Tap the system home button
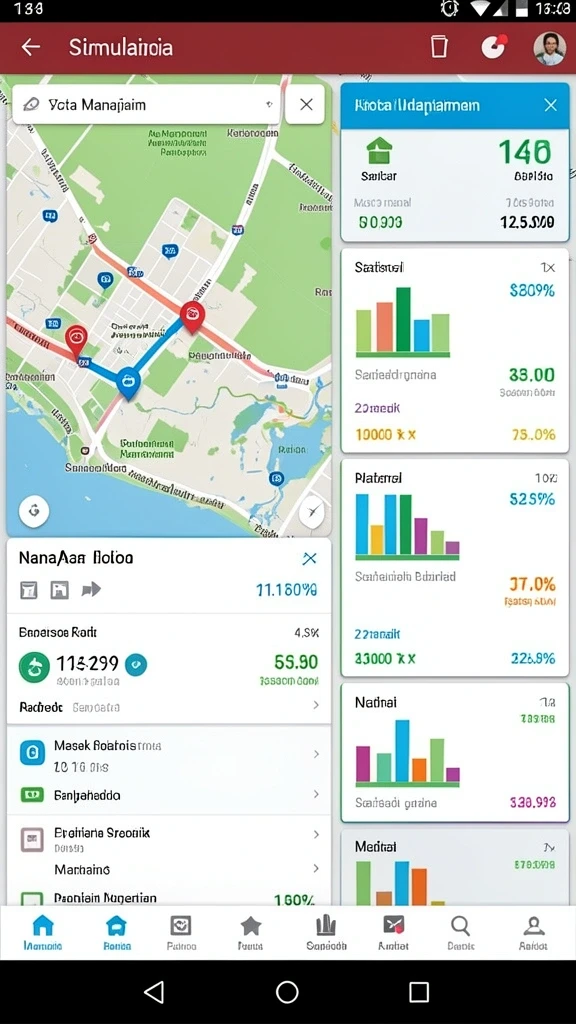576x1024 pixels. [287, 992]
